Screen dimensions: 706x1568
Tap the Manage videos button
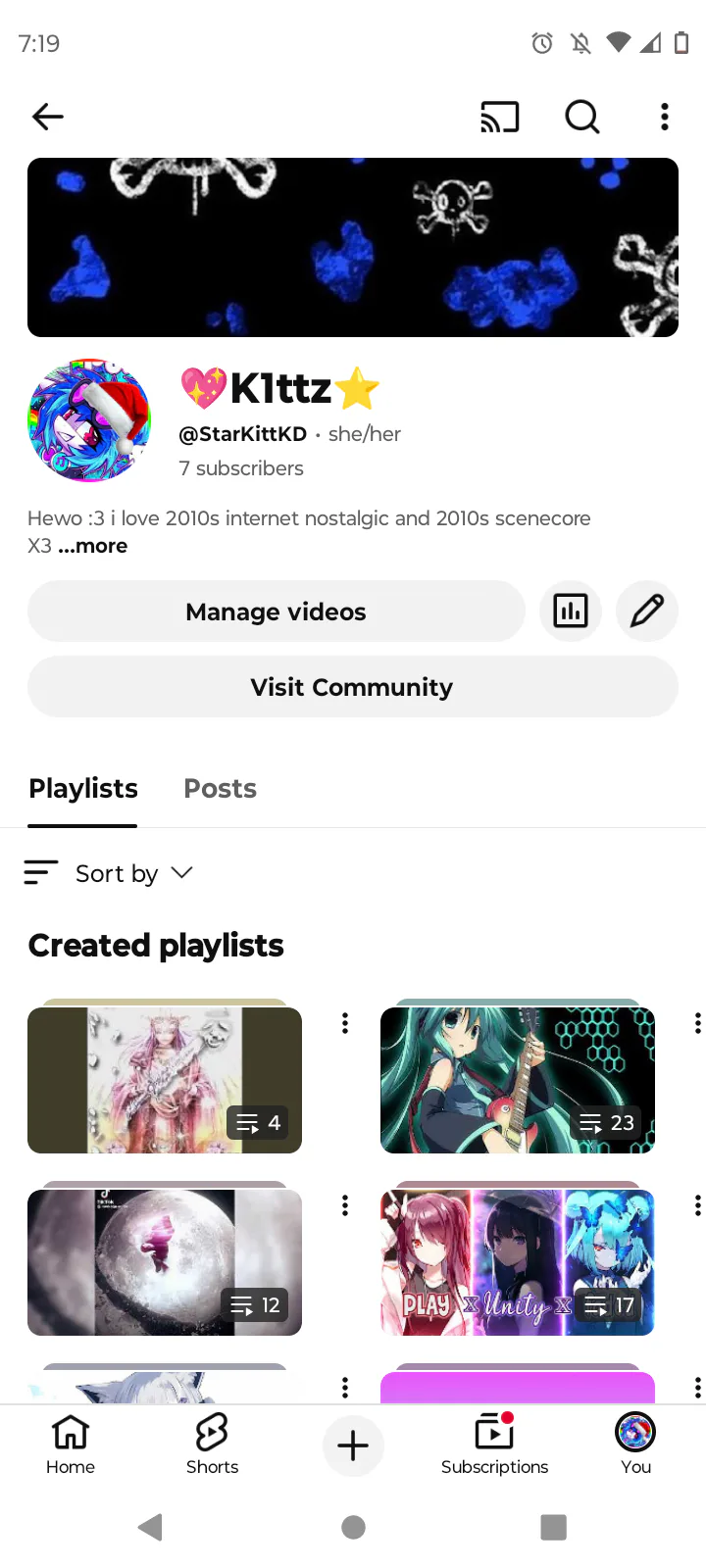click(x=276, y=612)
